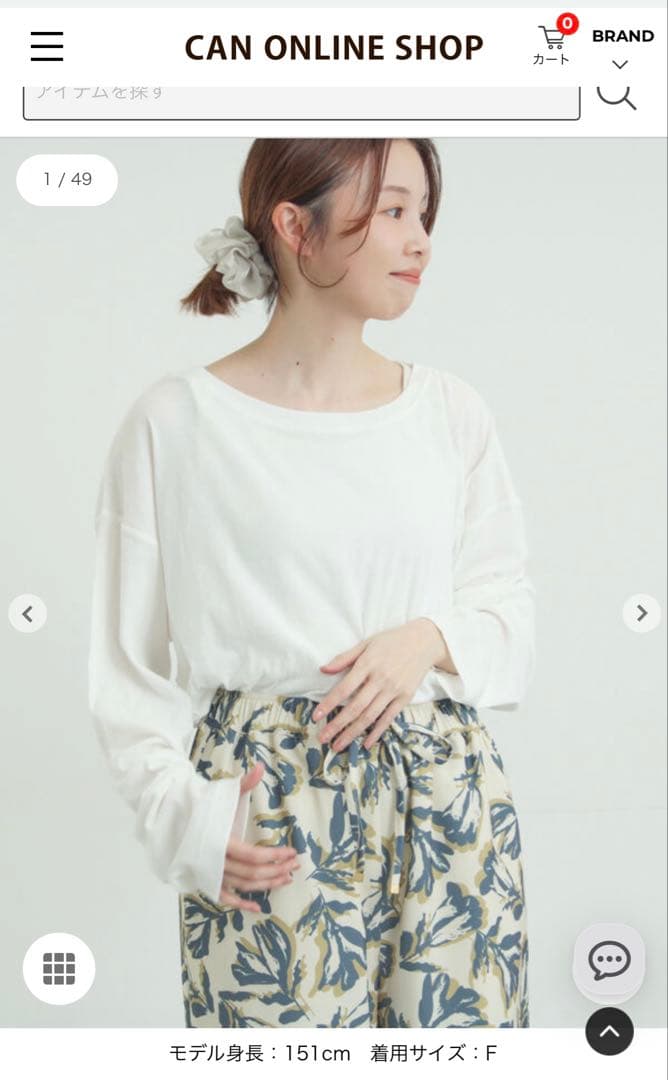Open the image grid view

pos(59,968)
